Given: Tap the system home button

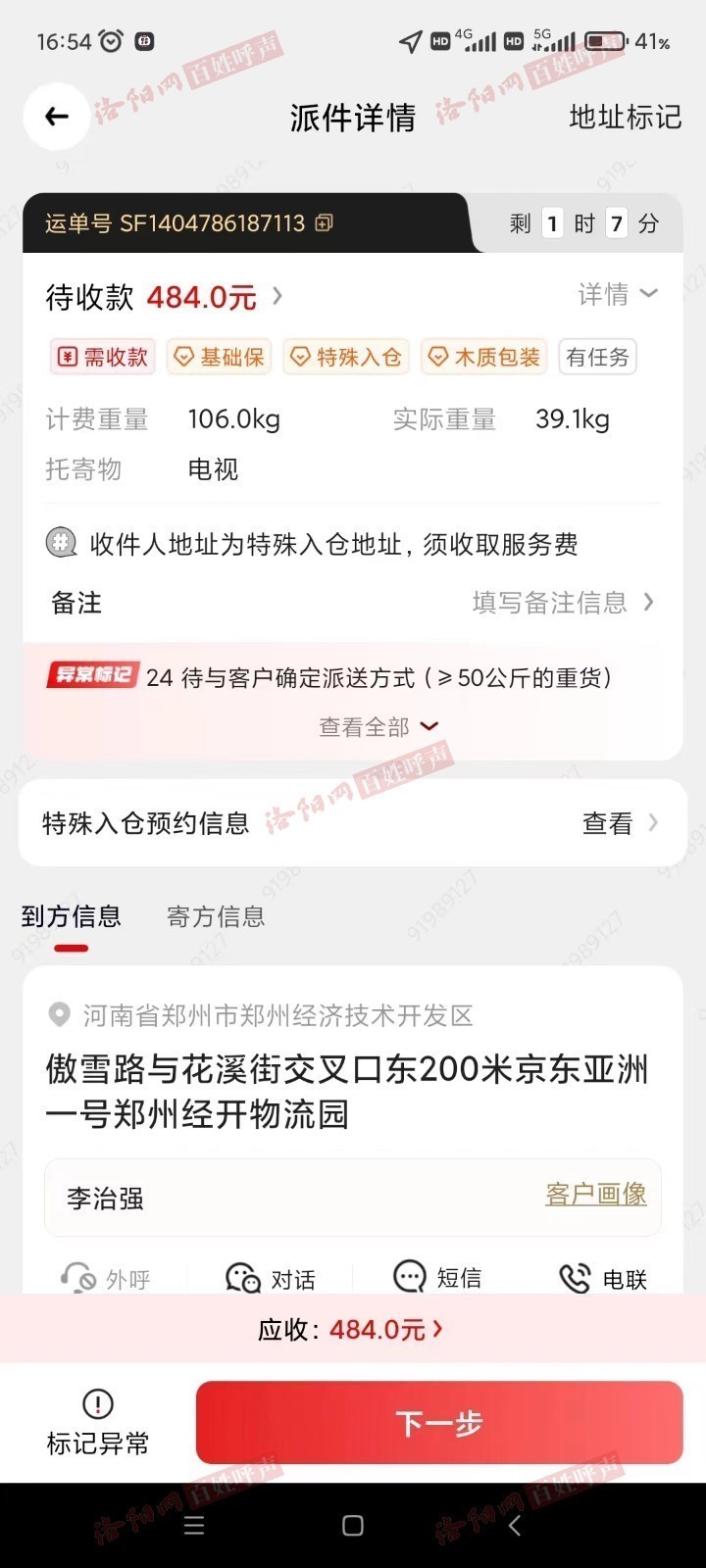Looking at the screenshot, I should coord(353,1526).
